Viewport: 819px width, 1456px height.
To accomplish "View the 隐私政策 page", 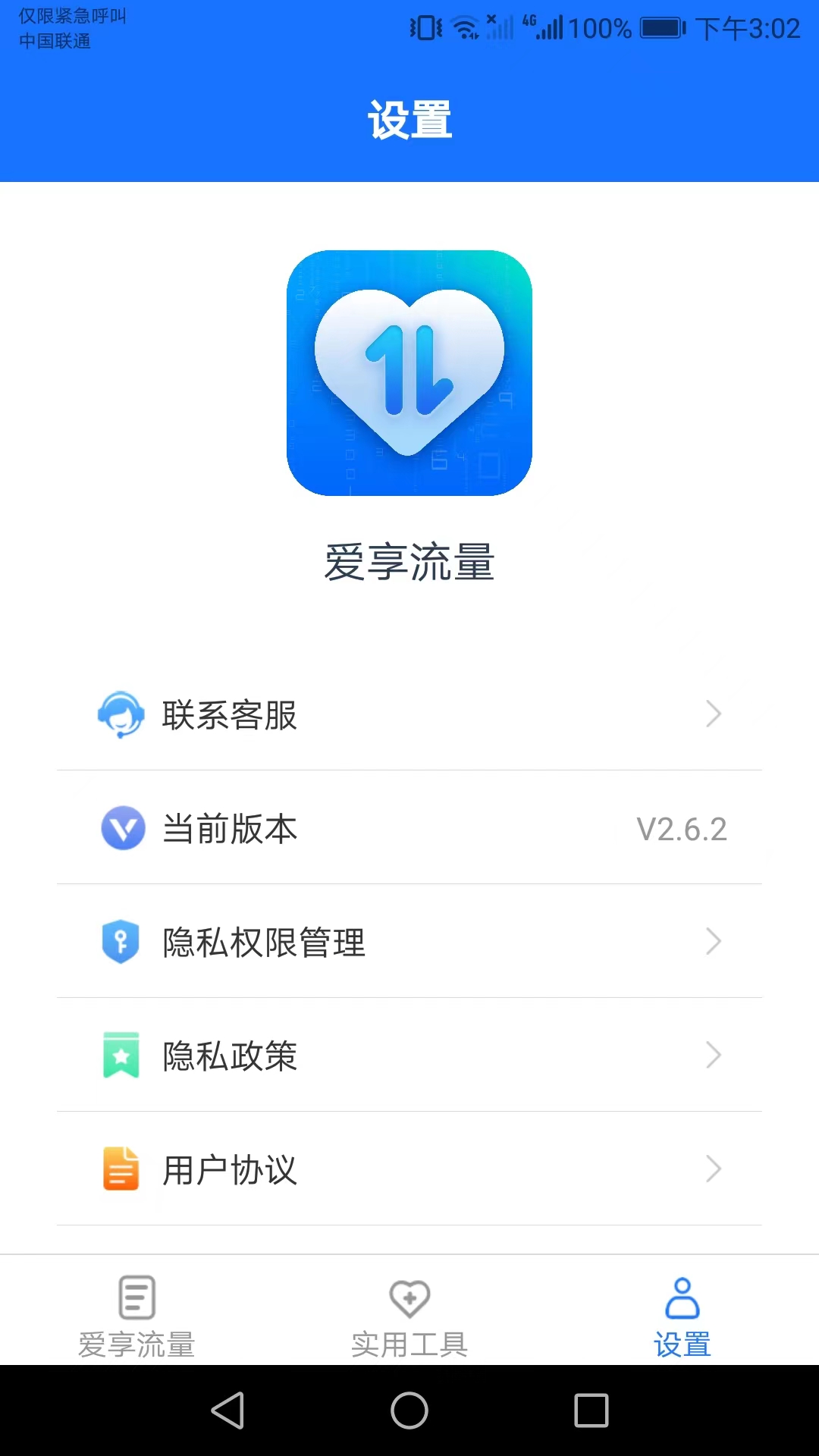I will (x=409, y=1055).
